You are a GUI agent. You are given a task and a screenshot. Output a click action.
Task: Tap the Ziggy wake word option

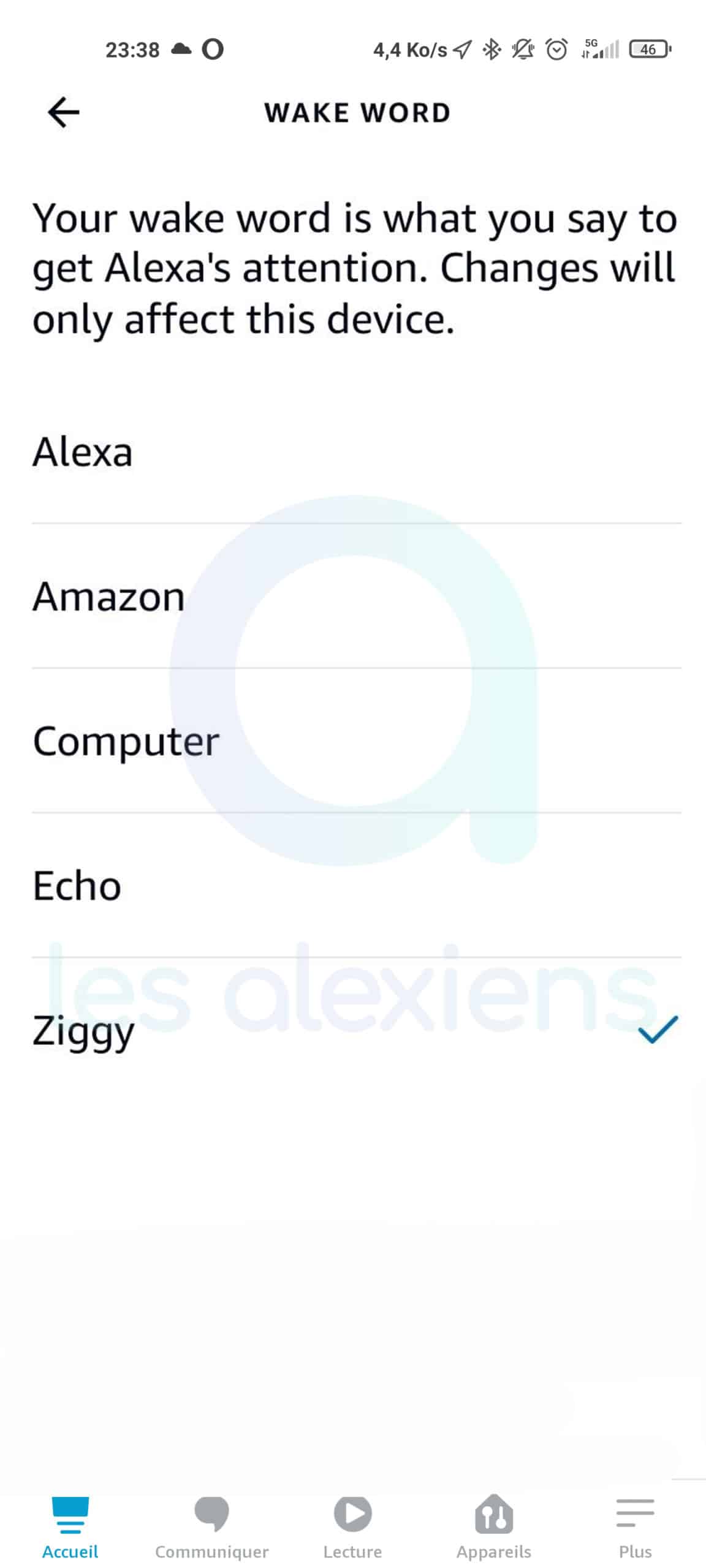(356, 1030)
